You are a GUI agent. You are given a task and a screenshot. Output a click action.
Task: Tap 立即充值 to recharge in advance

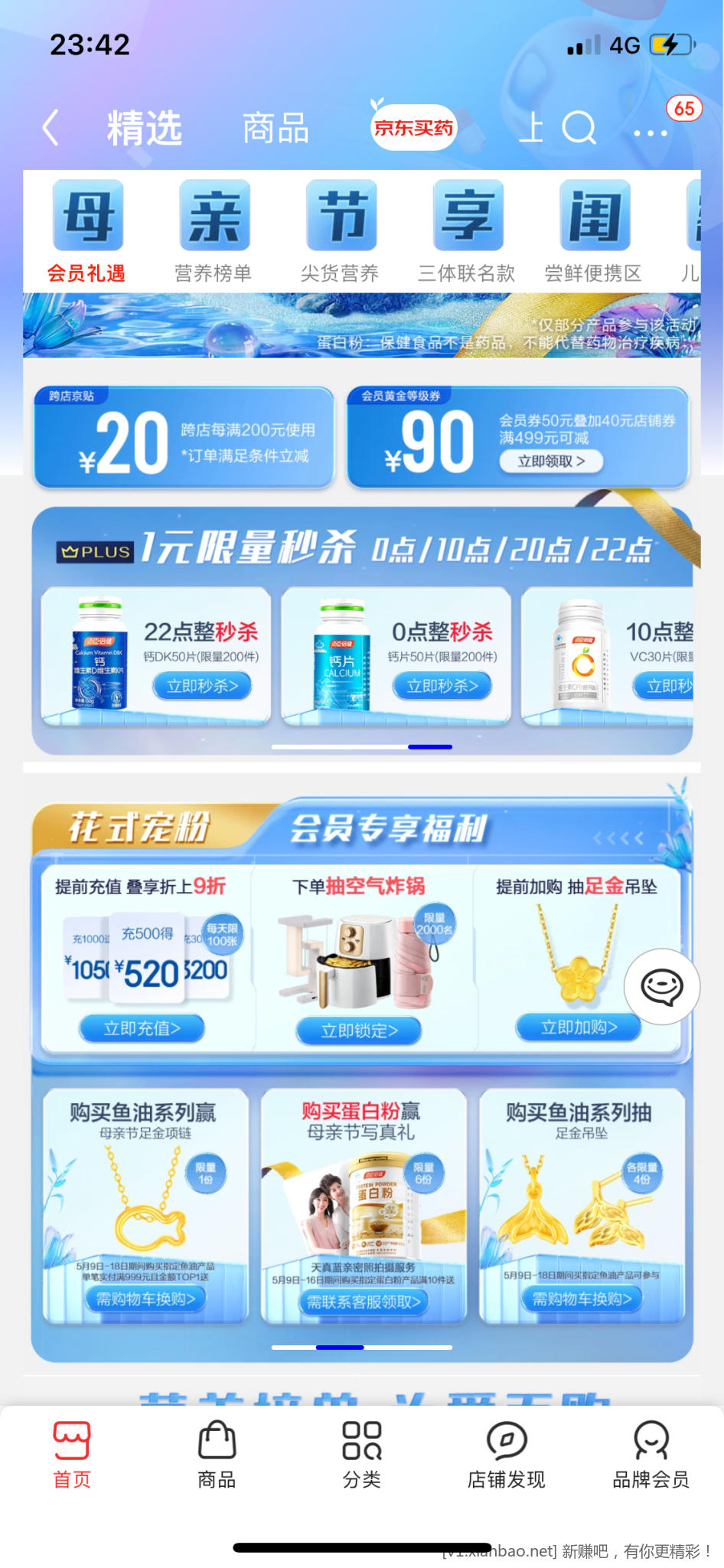(142, 1028)
